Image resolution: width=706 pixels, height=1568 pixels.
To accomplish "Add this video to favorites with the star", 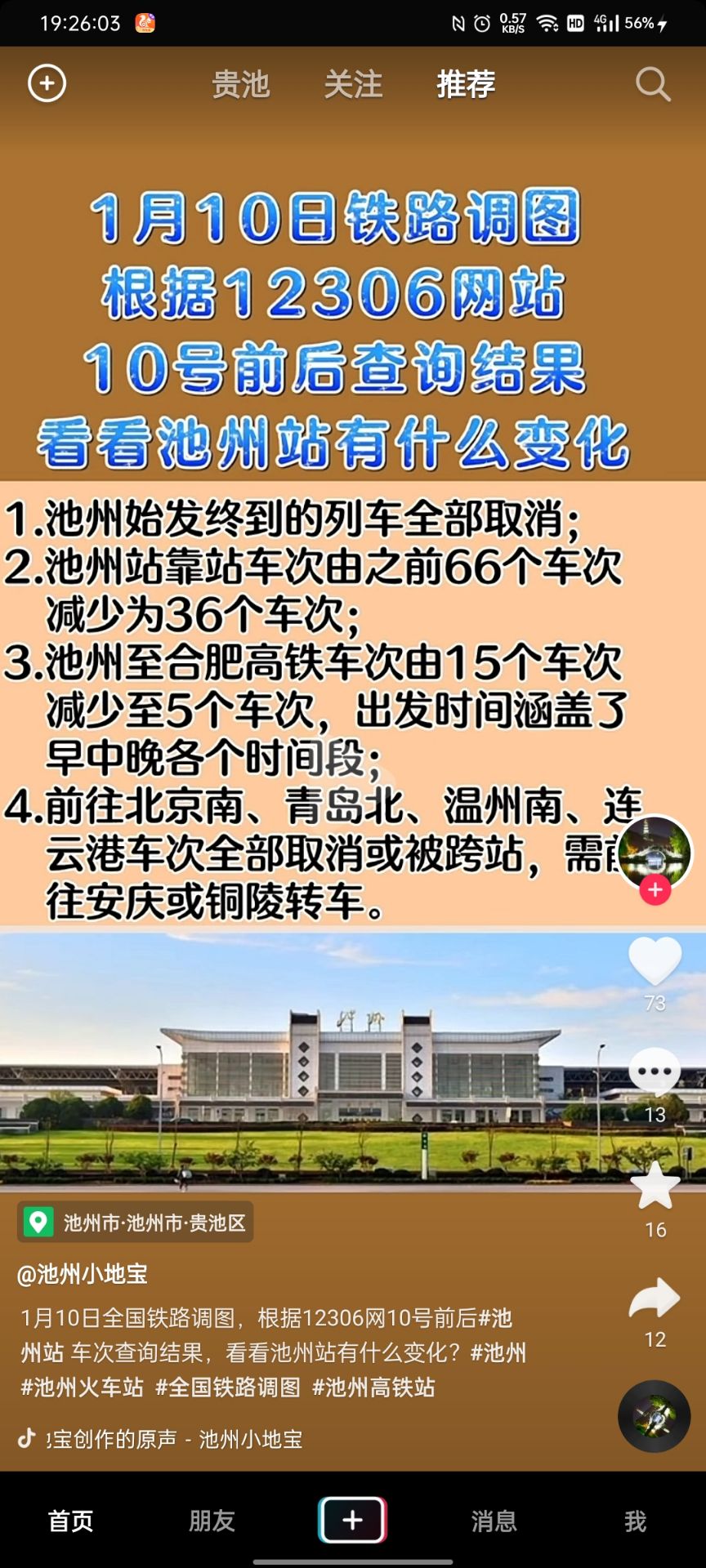I will pyautogui.click(x=655, y=1187).
